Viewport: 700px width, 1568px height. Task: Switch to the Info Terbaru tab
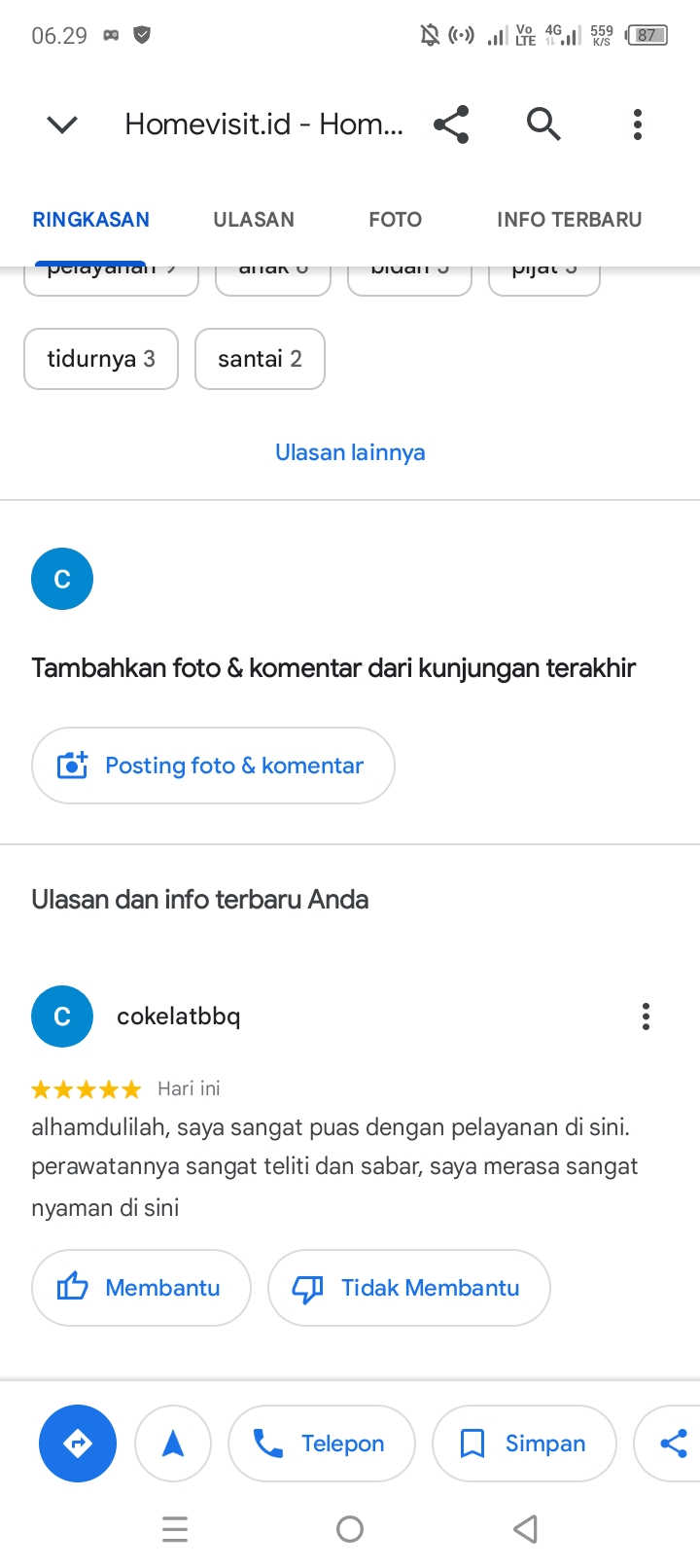[569, 220]
